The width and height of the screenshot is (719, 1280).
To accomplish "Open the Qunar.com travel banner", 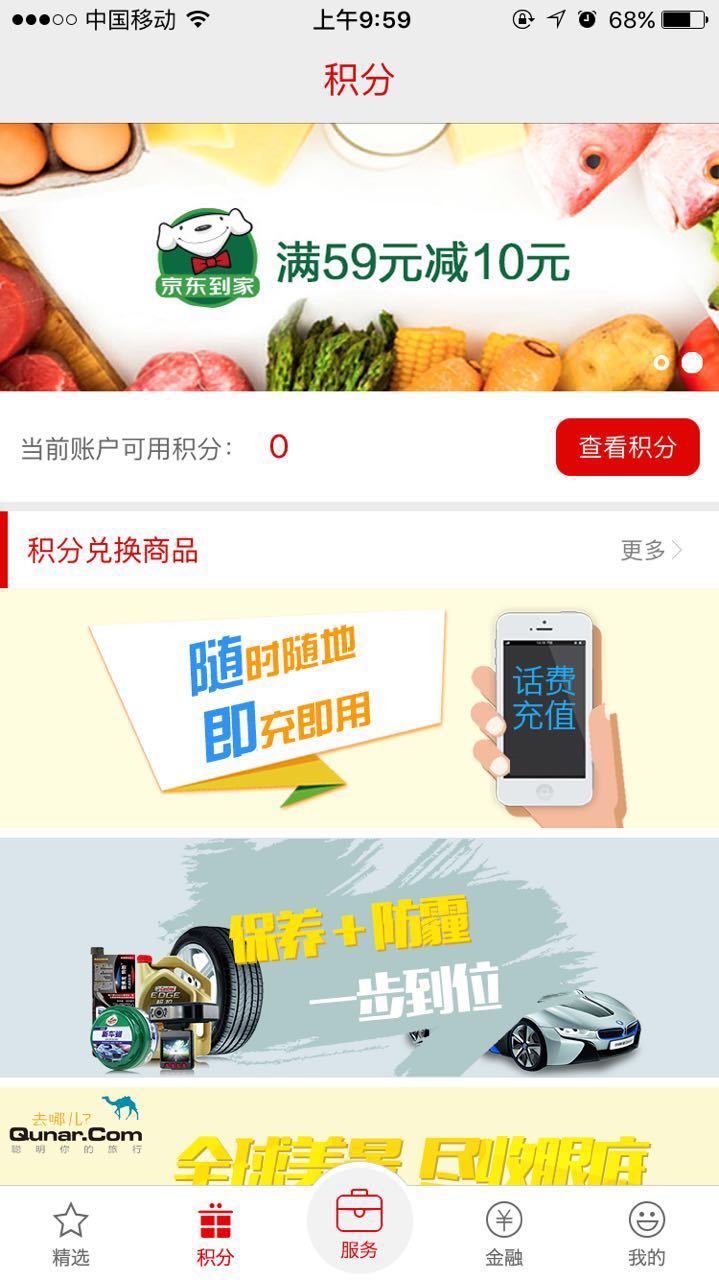I will pos(360,1138).
